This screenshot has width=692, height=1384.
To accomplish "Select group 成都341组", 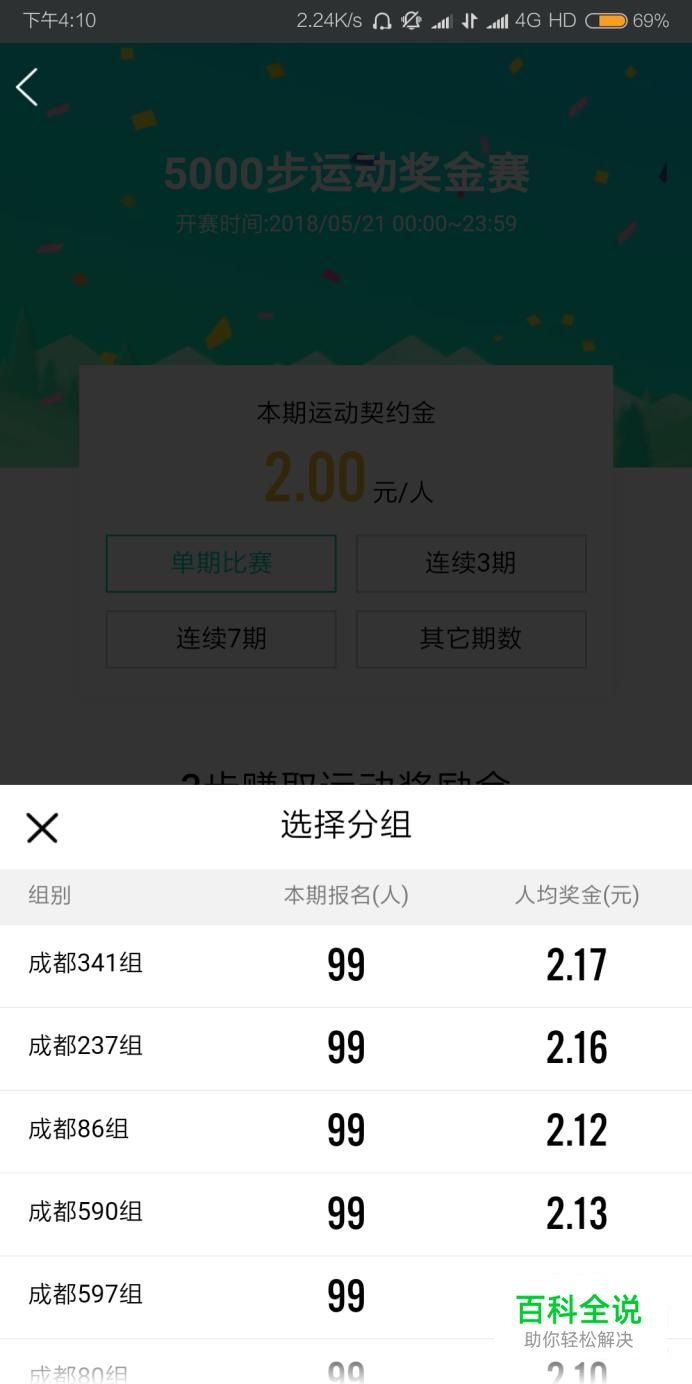I will tap(346, 965).
